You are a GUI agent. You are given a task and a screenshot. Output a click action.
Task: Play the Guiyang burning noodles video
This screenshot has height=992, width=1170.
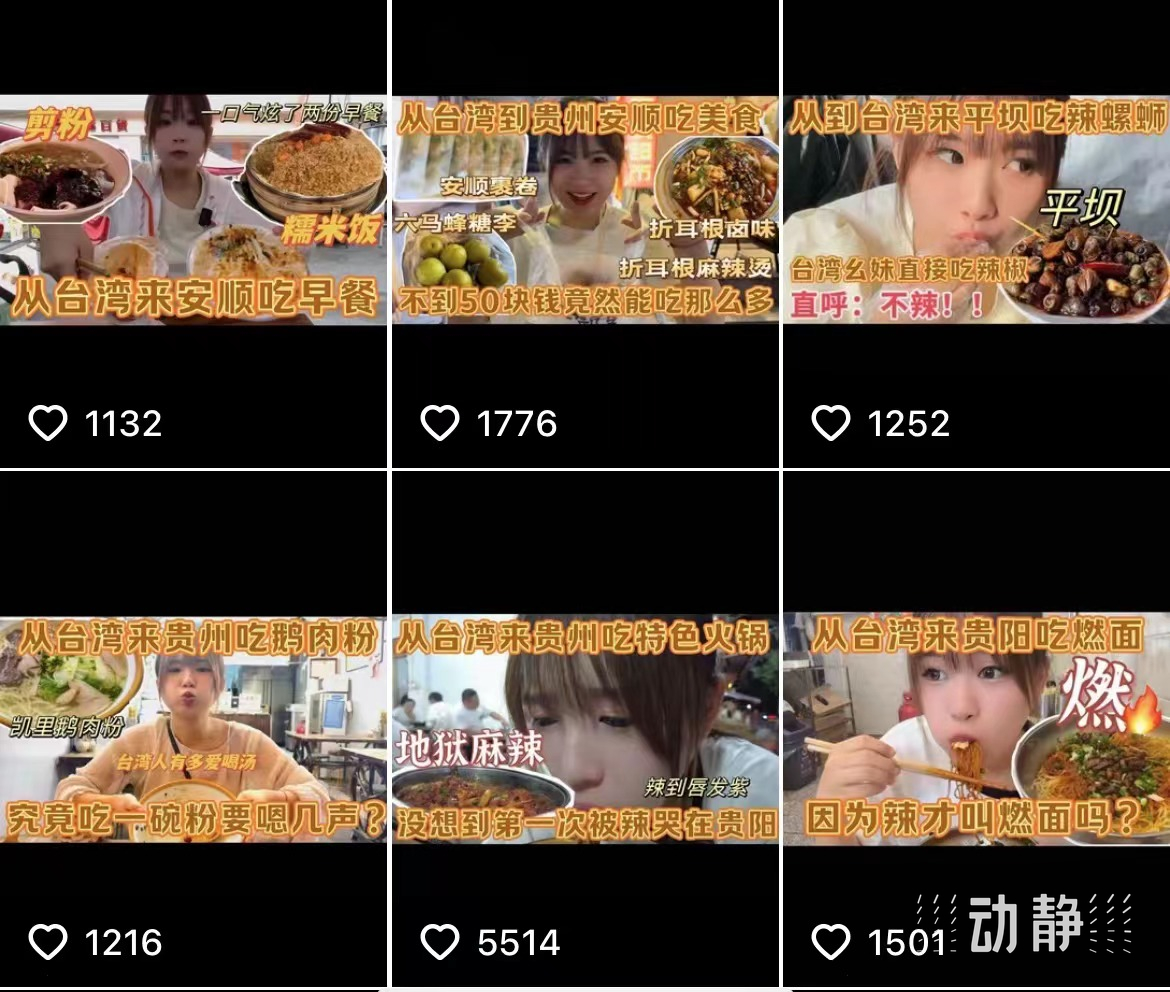(x=976, y=730)
